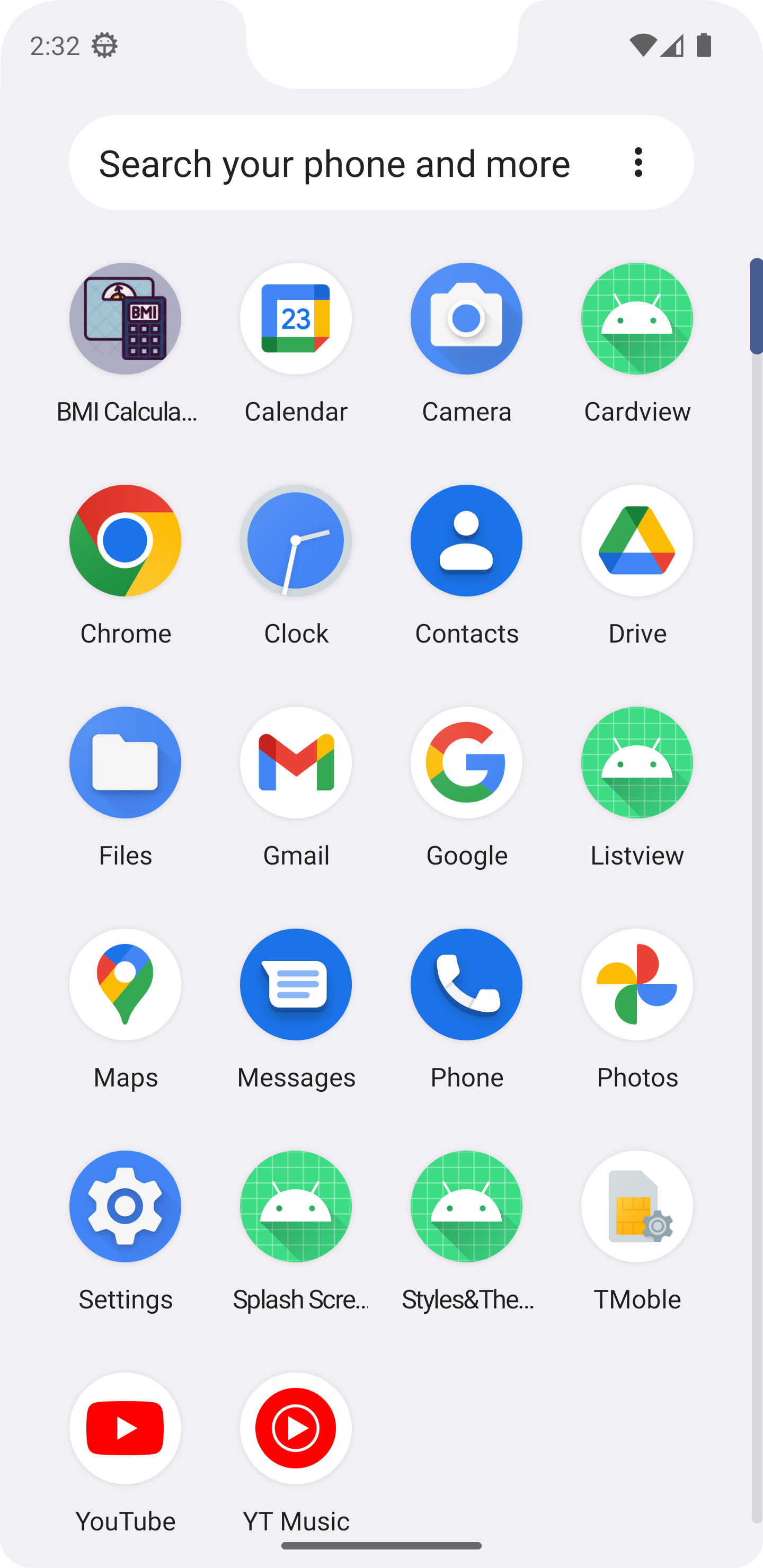Tap the search your phone field

click(335, 163)
